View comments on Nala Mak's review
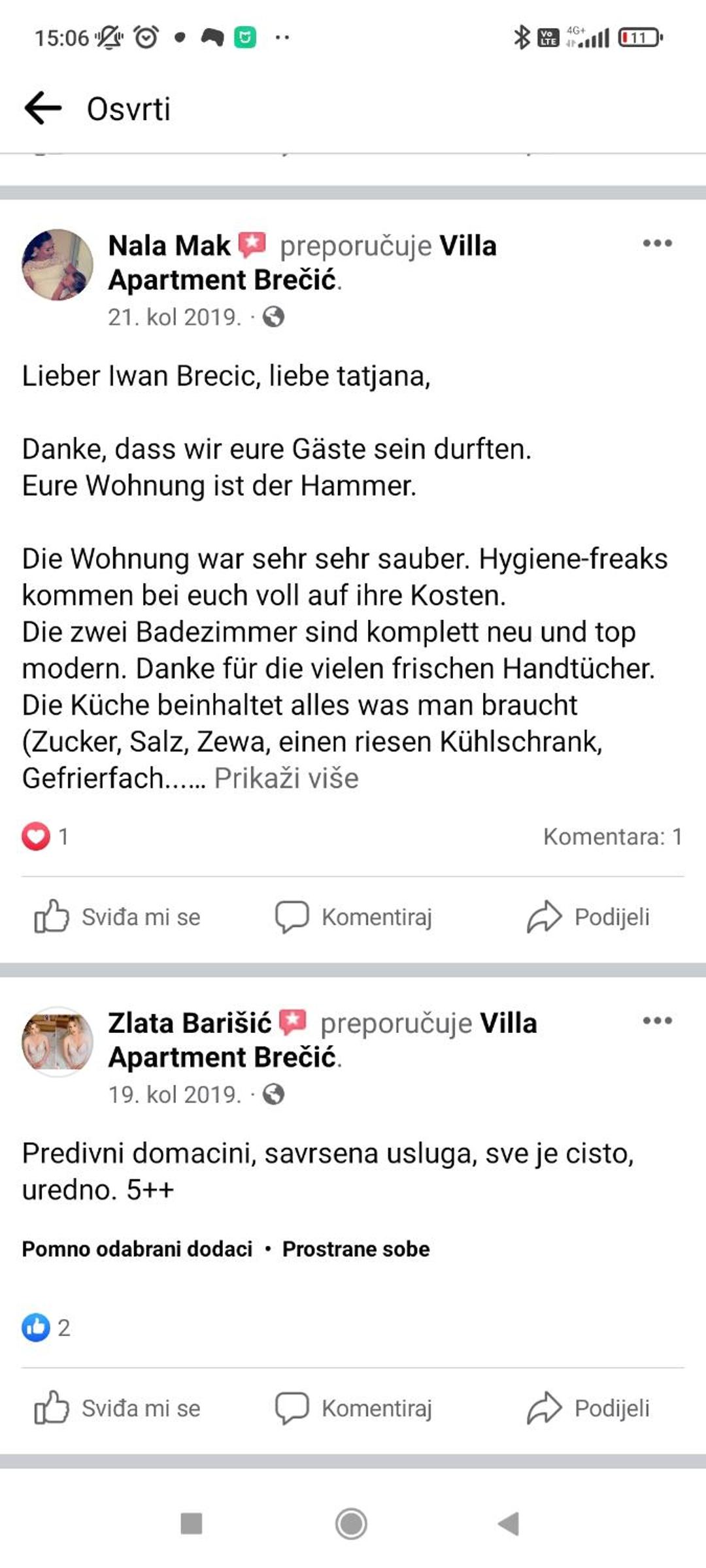The width and height of the screenshot is (706, 1568). pyautogui.click(x=613, y=836)
